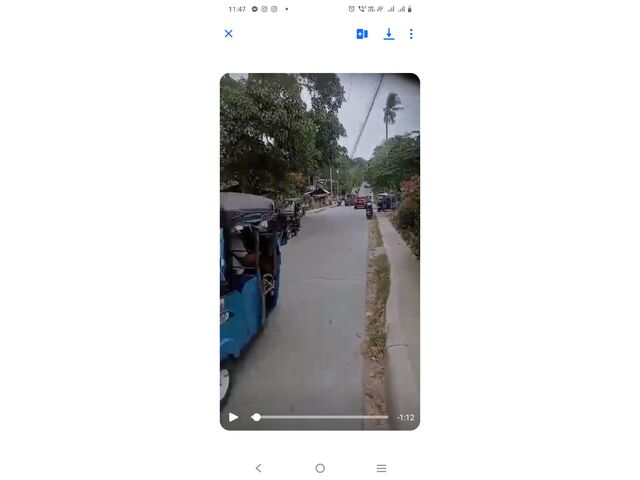Open recent apps
Screen dimensions: 640x480
point(381,468)
